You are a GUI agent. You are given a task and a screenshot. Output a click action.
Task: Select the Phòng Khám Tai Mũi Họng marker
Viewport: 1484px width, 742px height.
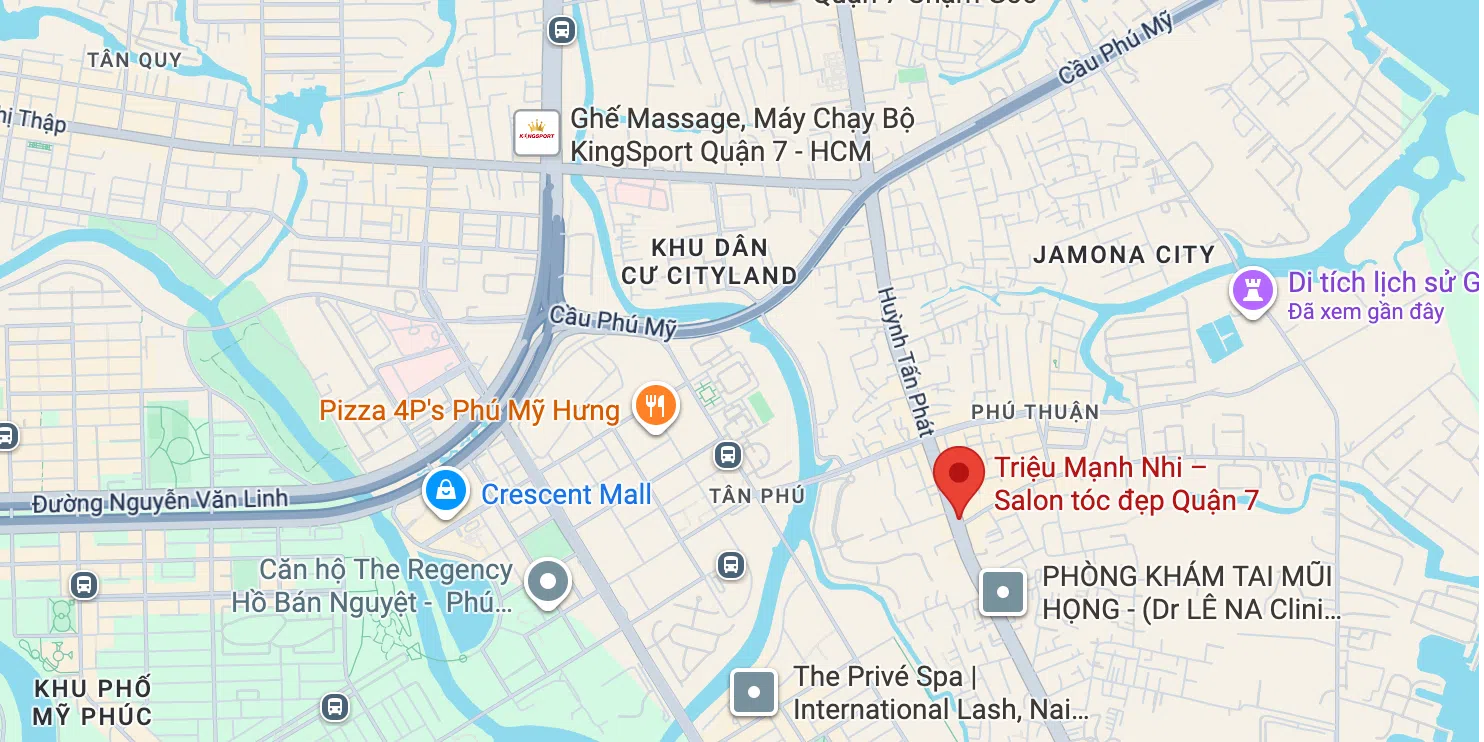point(1003,592)
